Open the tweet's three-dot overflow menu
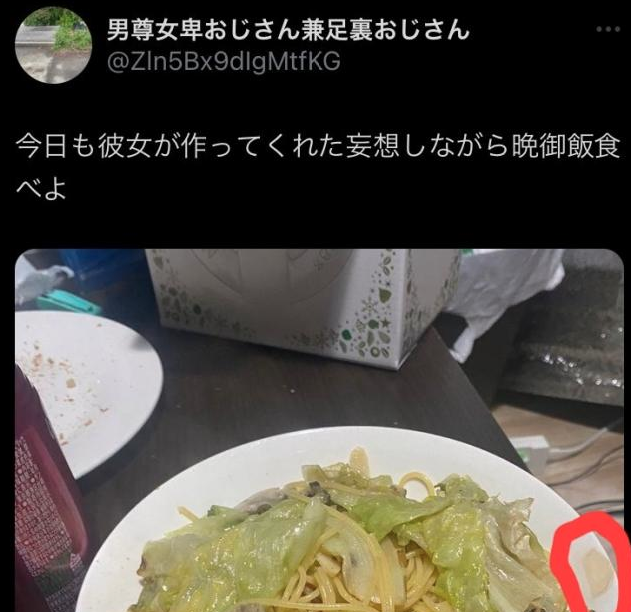631x612 pixels. tap(607, 29)
